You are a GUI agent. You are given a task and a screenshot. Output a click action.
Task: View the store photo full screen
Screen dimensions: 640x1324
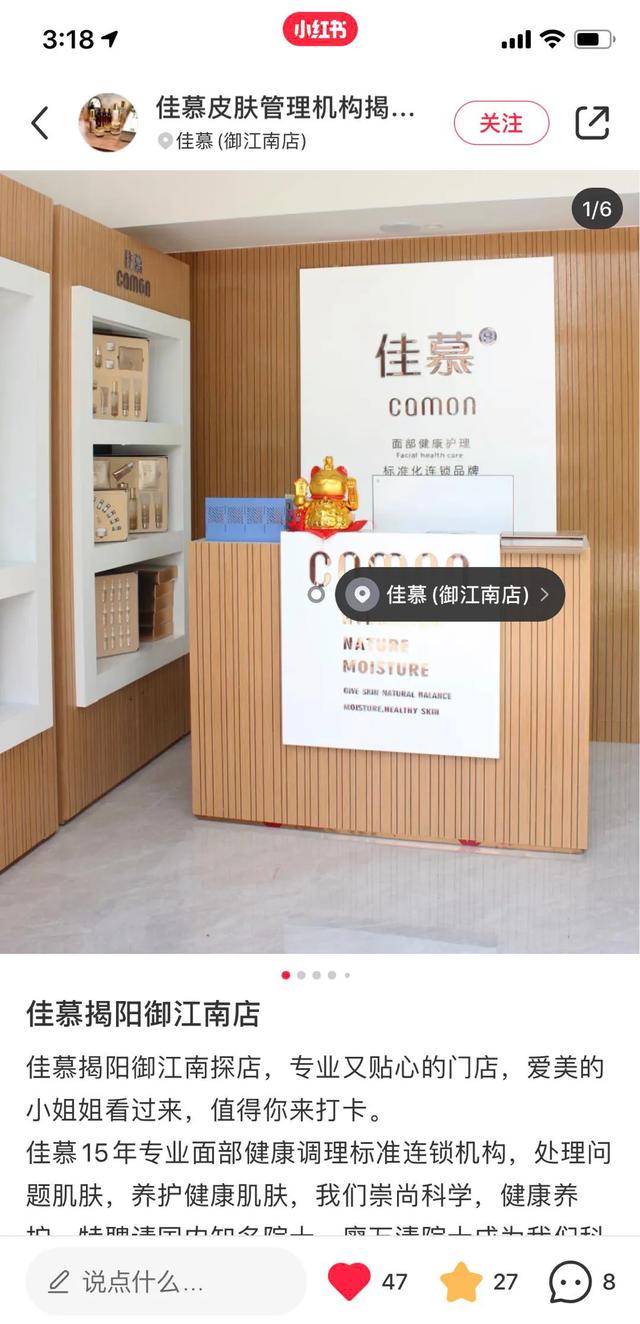[x=320, y=400]
